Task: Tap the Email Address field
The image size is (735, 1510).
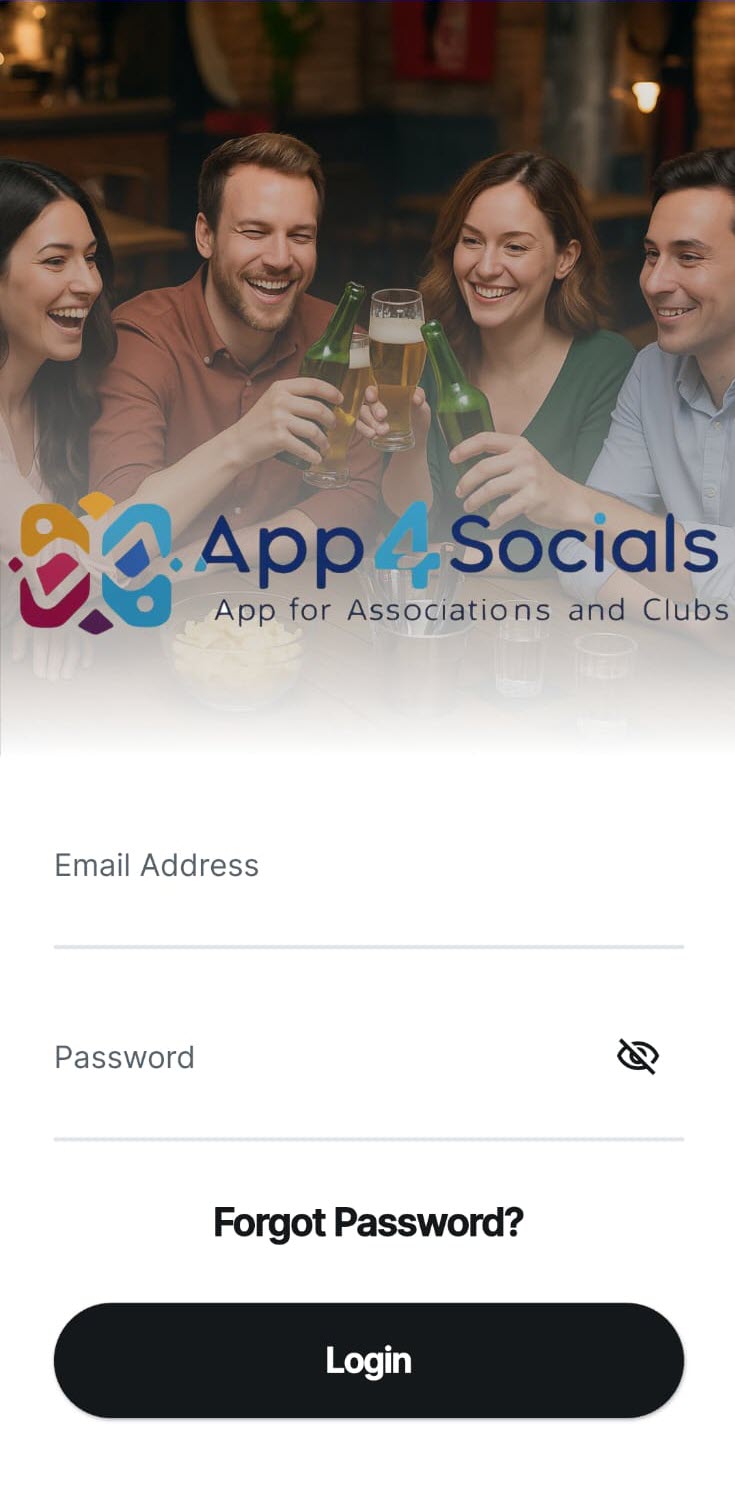Action: (x=368, y=890)
